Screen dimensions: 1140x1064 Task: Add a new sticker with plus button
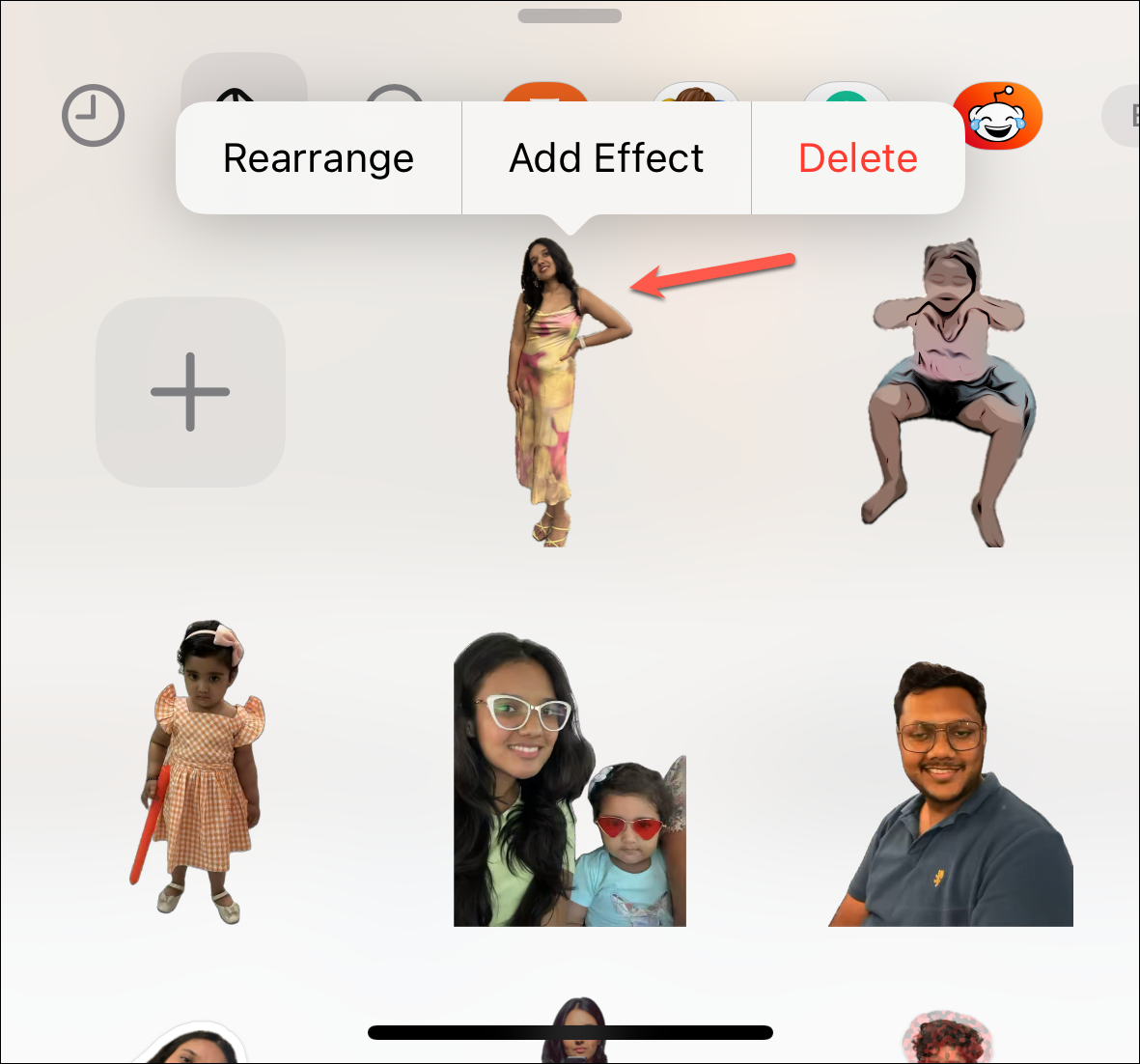click(190, 392)
